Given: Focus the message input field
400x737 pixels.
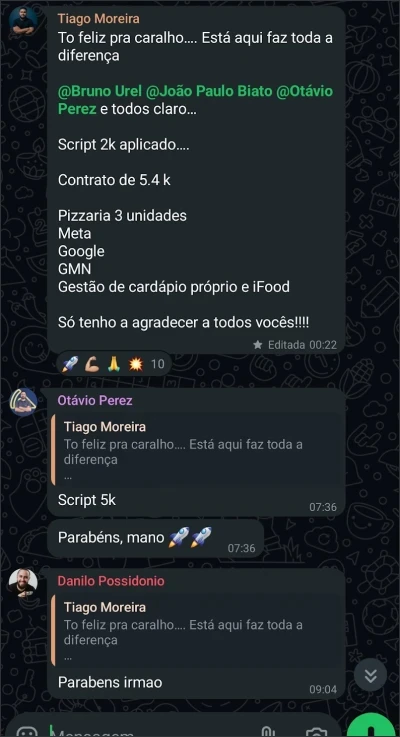Looking at the screenshot, I should pos(150,731).
